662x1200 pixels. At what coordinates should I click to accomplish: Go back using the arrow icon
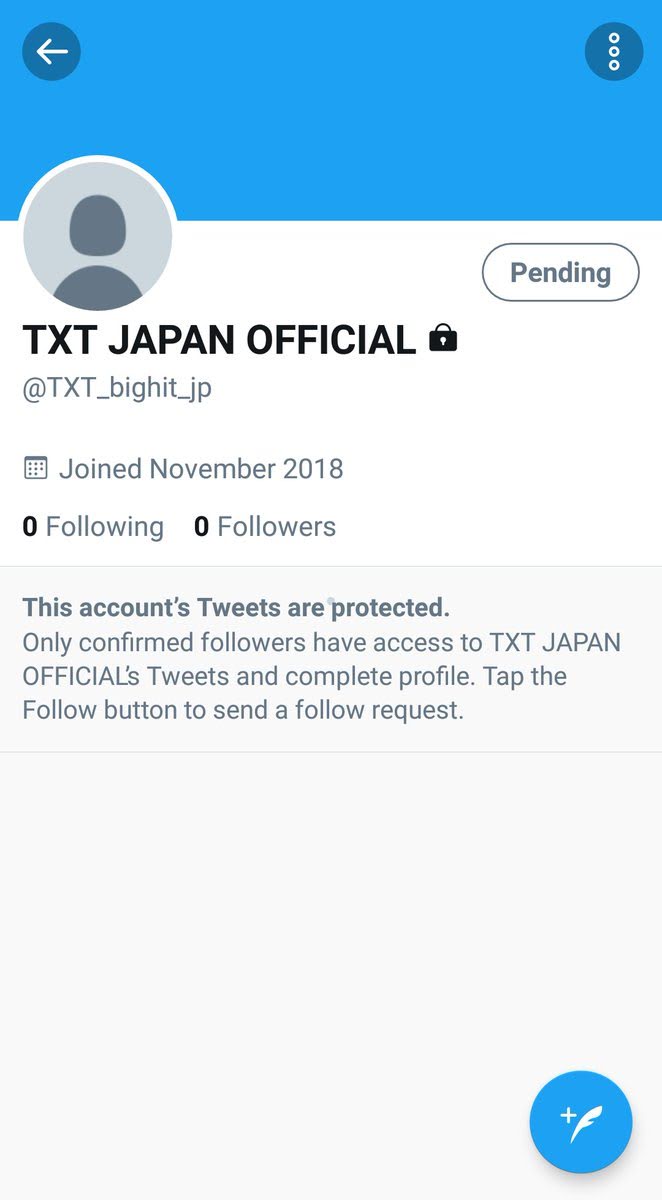[x=51, y=51]
